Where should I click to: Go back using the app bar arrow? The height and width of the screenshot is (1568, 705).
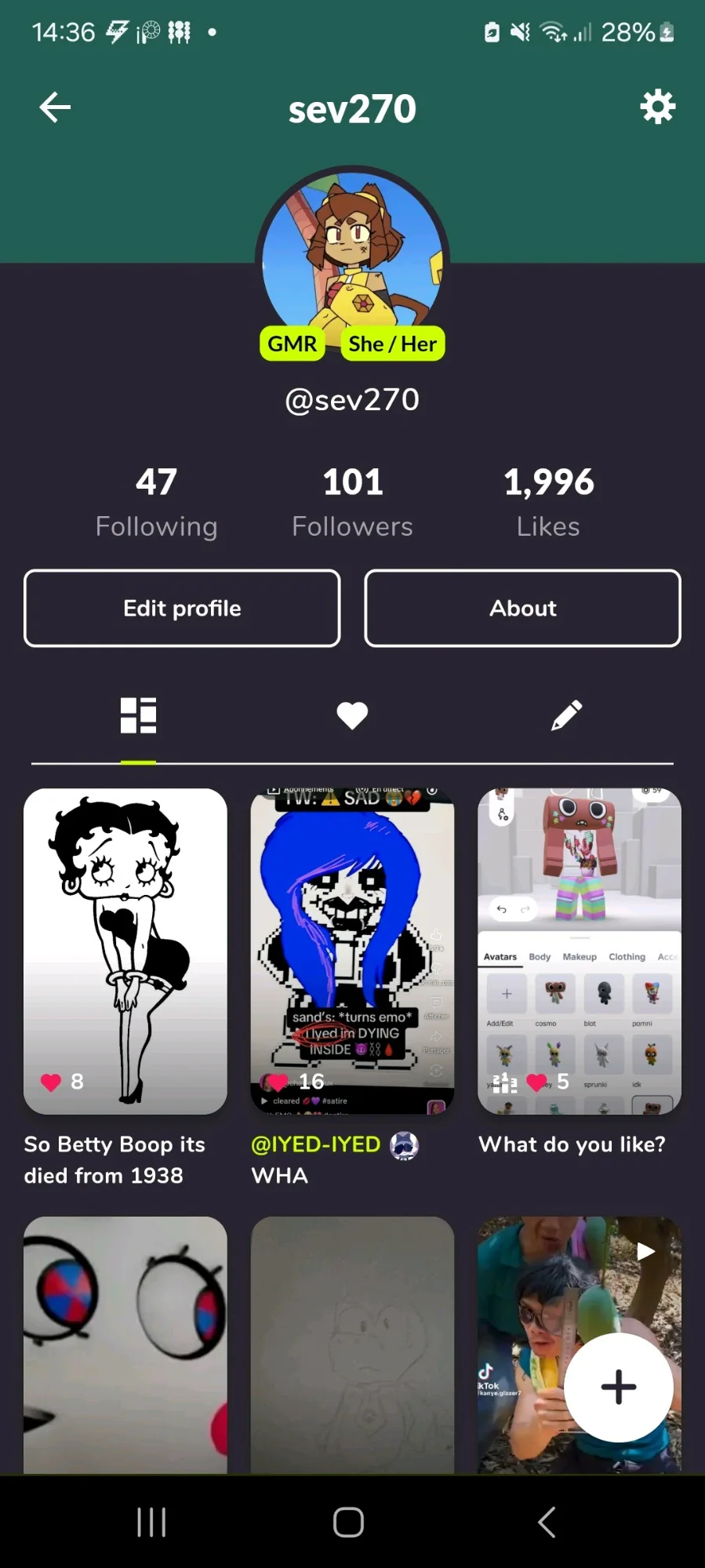coord(55,107)
